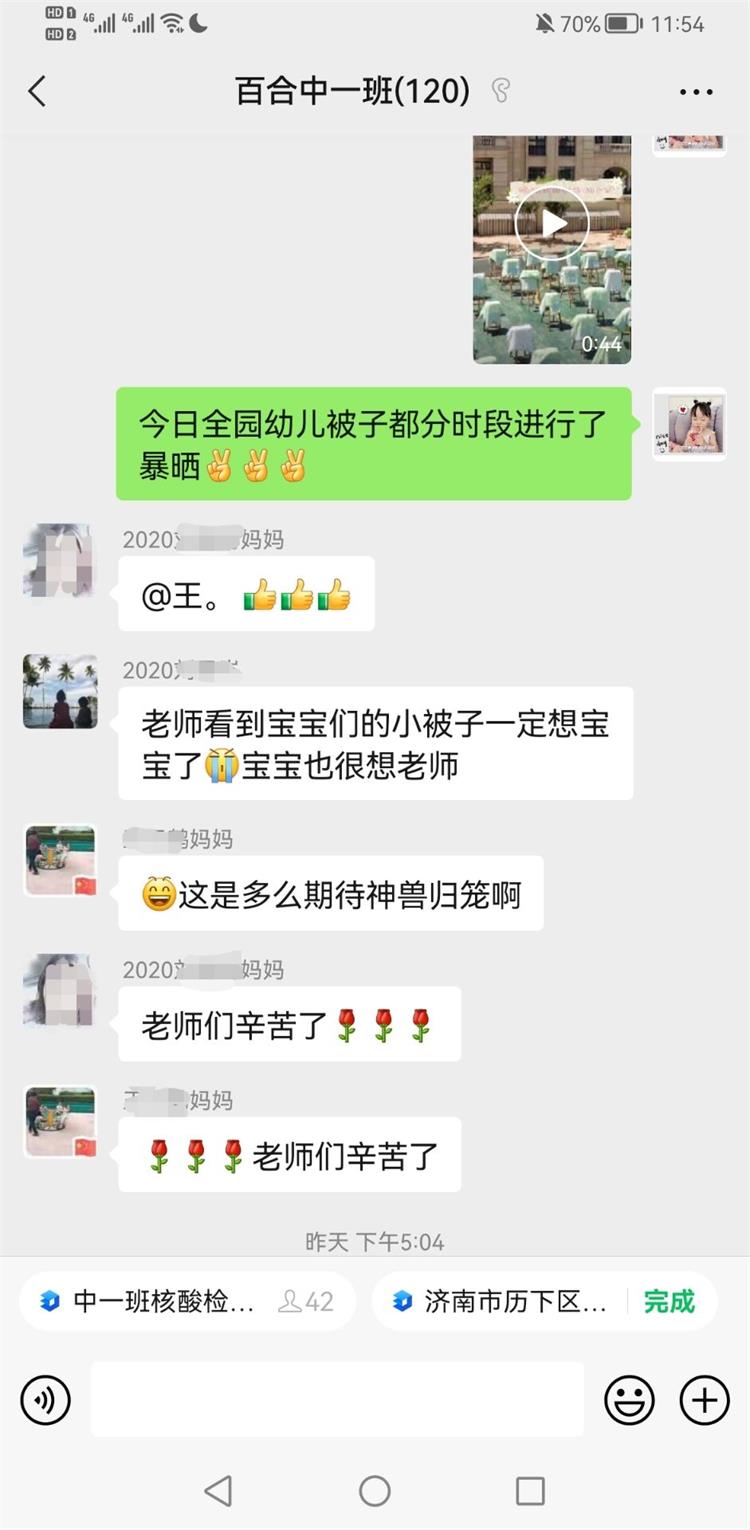
Task: Open avatar beside 这是多么期待神兽归笼啊 message
Action: click(60, 861)
